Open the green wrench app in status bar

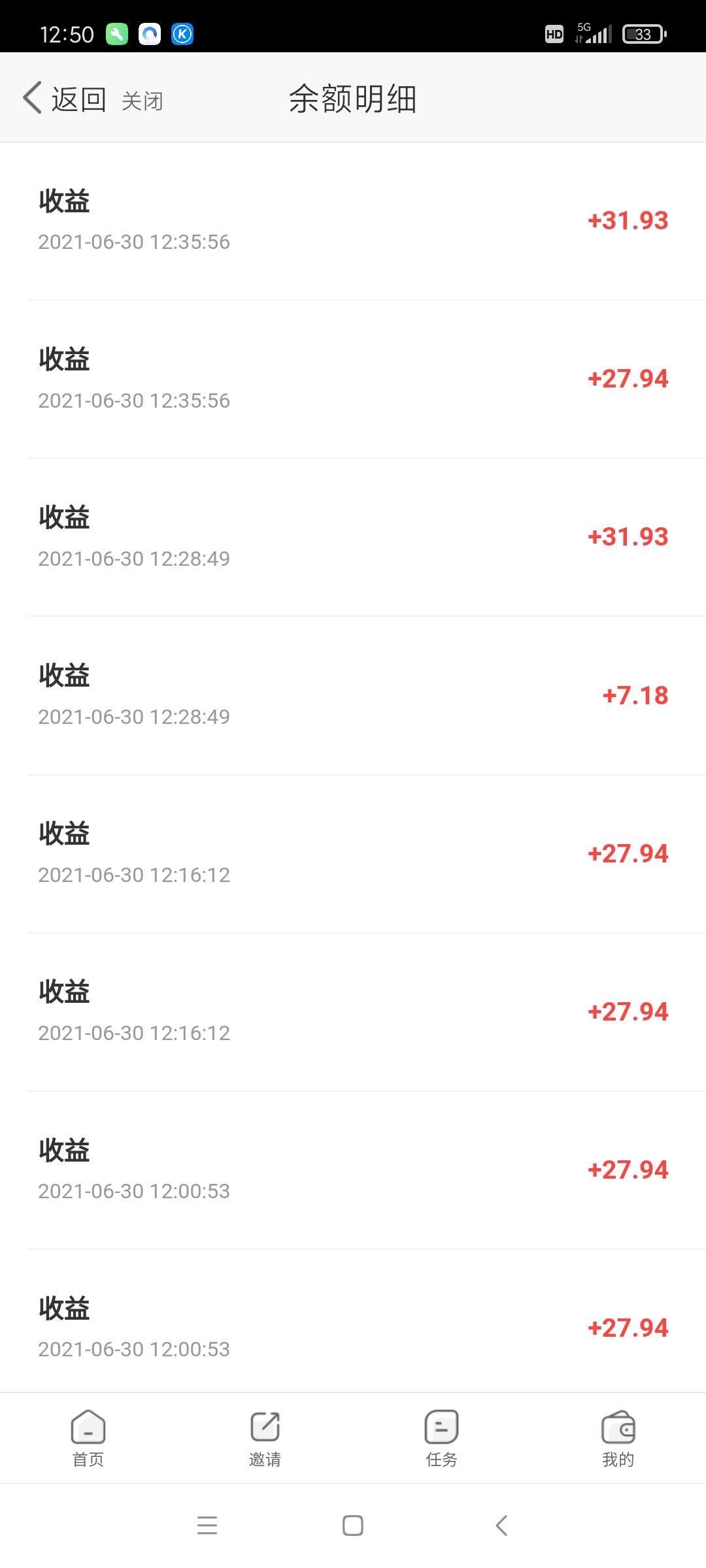click(116, 34)
